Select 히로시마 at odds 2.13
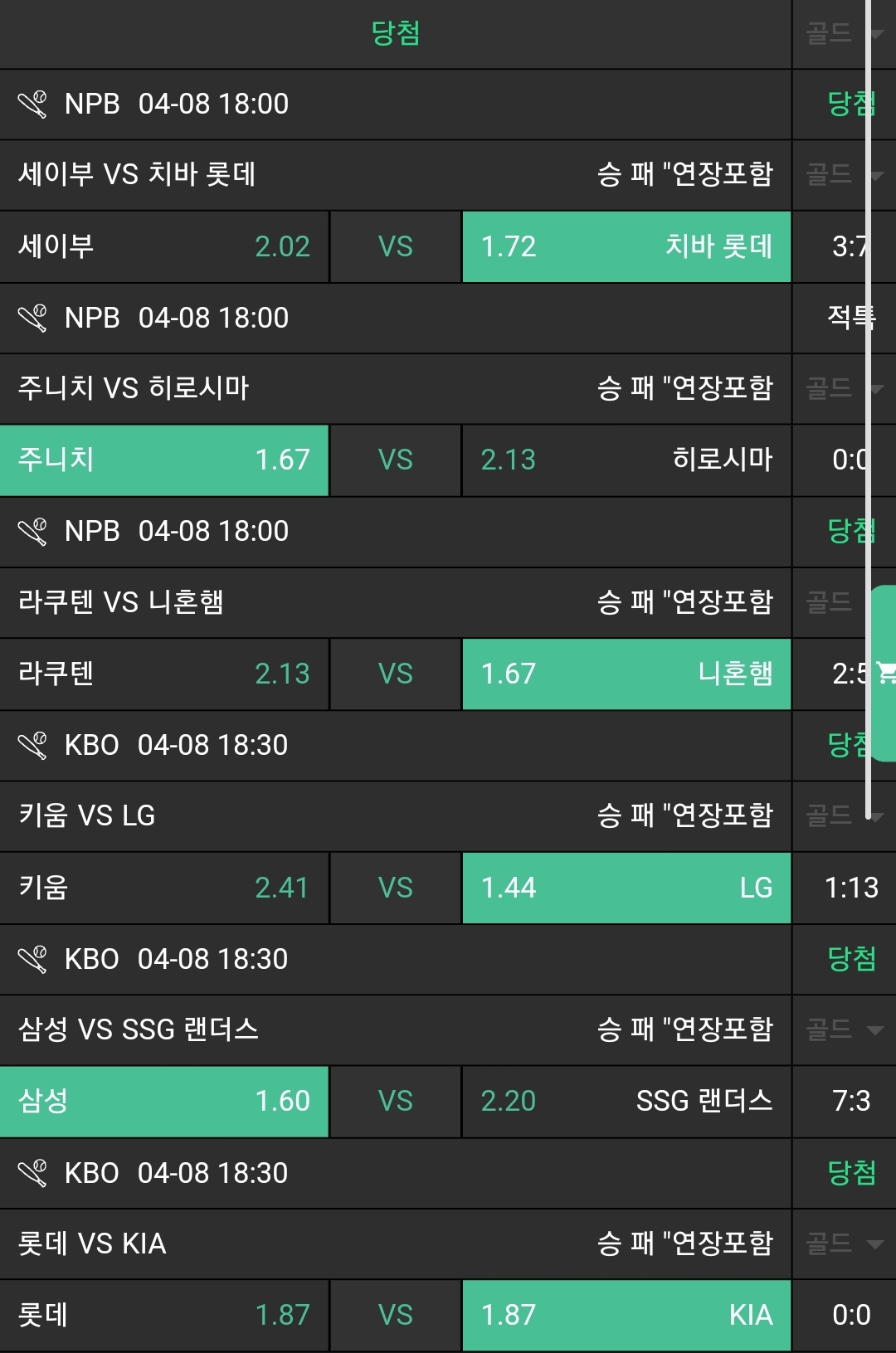Screen dimensions: 896x1353 pos(626,460)
